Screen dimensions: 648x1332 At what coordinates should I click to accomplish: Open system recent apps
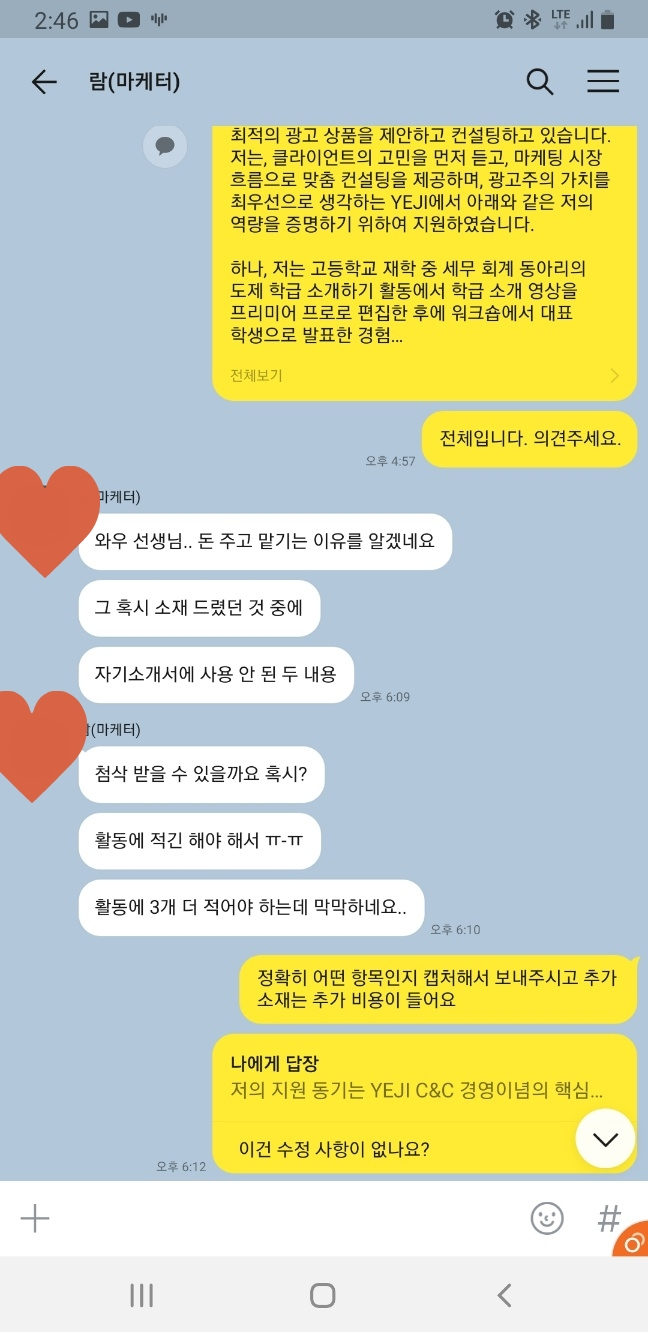[x=142, y=1296]
